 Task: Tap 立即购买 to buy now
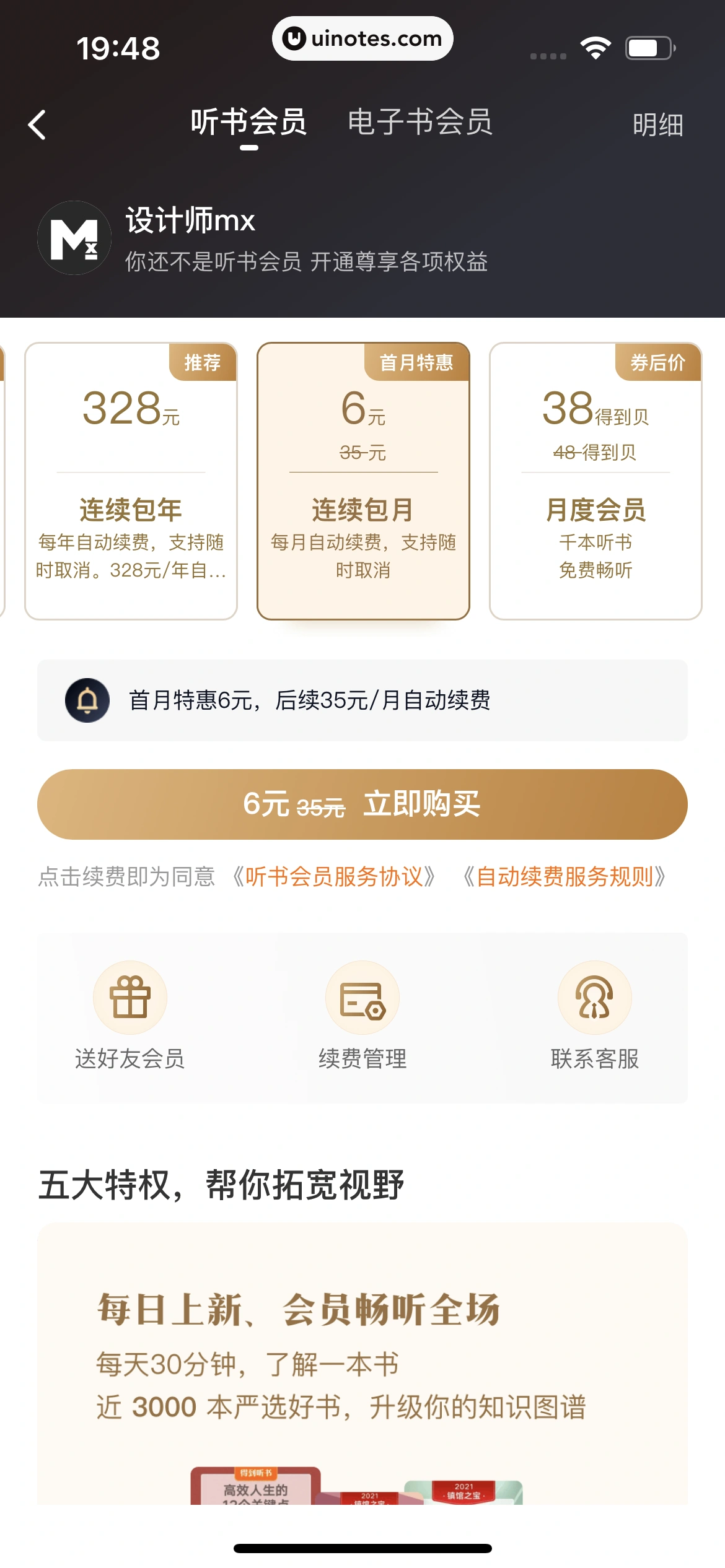[362, 804]
